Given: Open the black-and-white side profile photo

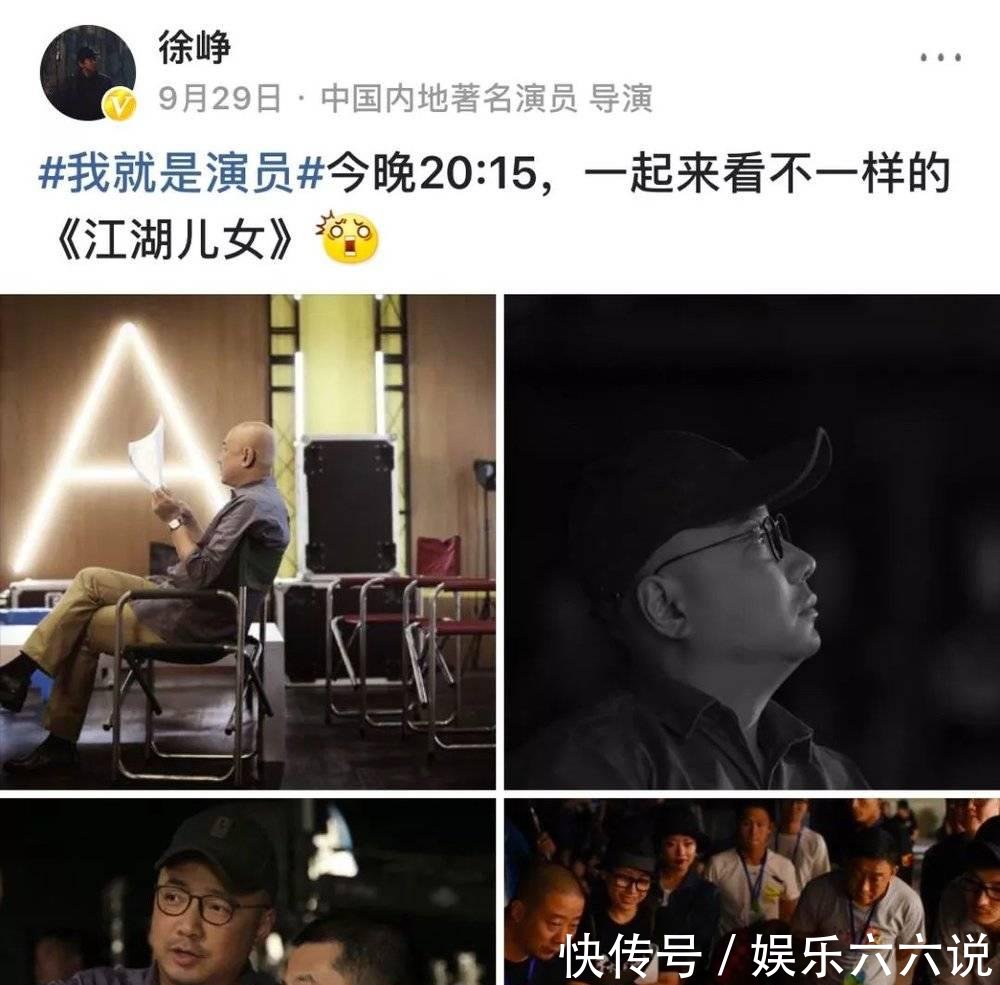Looking at the screenshot, I should [751, 541].
